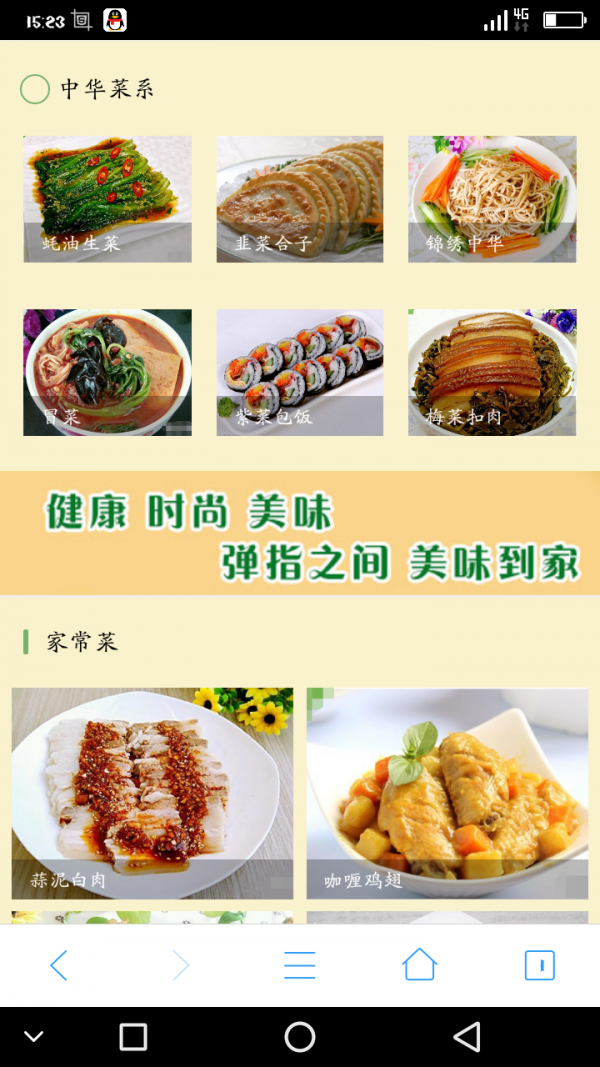
Task: Select the 锦绣中华 dish tile
Action: [x=492, y=199]
